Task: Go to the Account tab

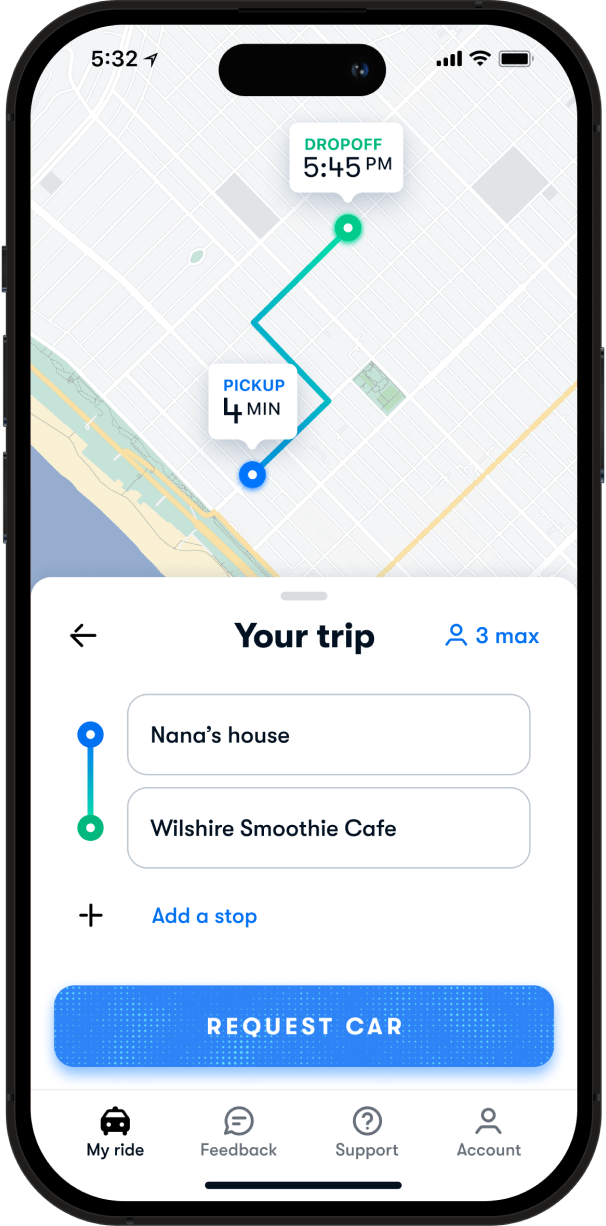Action: tap(489, 1133)
